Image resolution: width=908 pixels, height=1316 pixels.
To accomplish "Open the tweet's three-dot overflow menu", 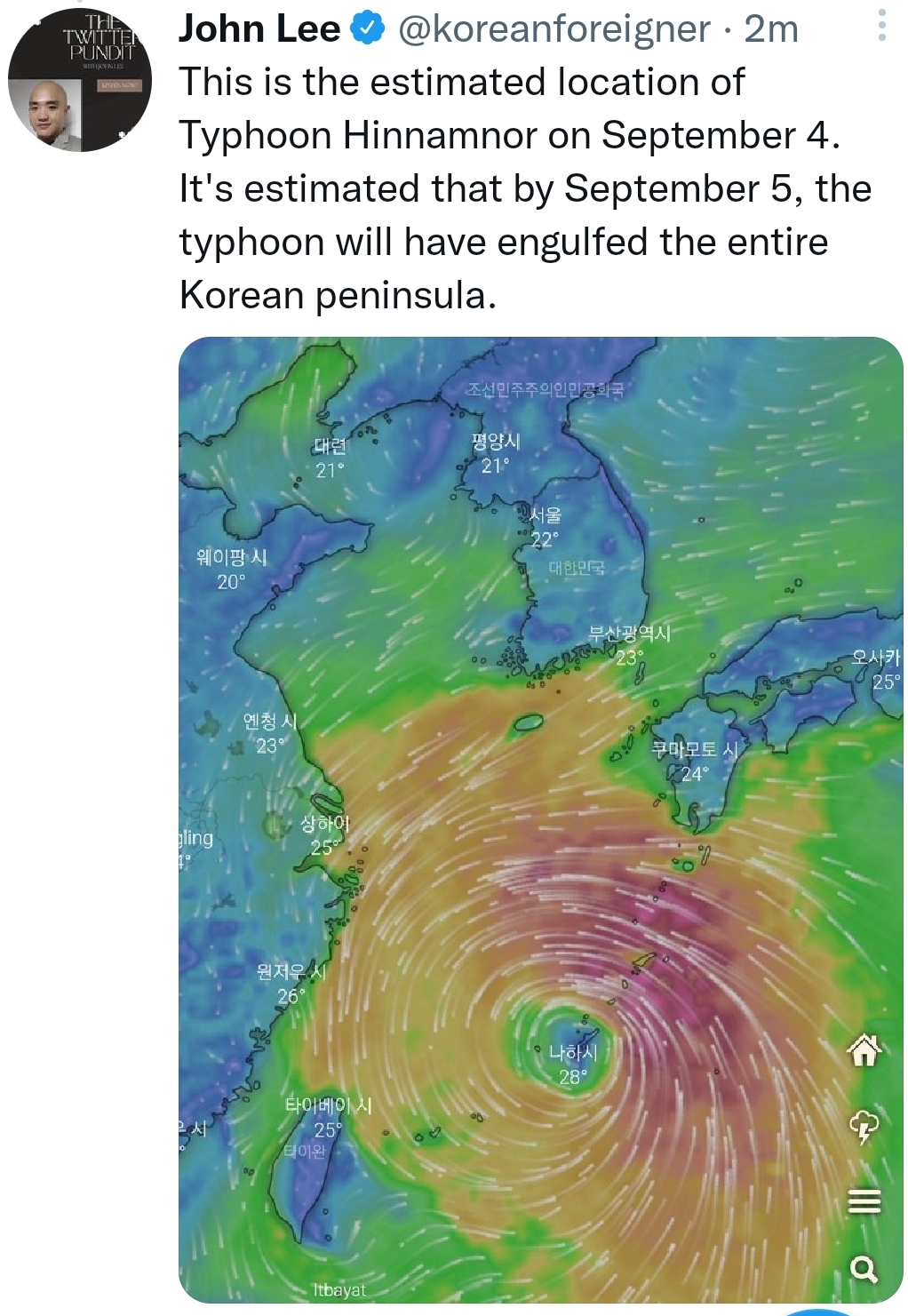I will [881, 26].
